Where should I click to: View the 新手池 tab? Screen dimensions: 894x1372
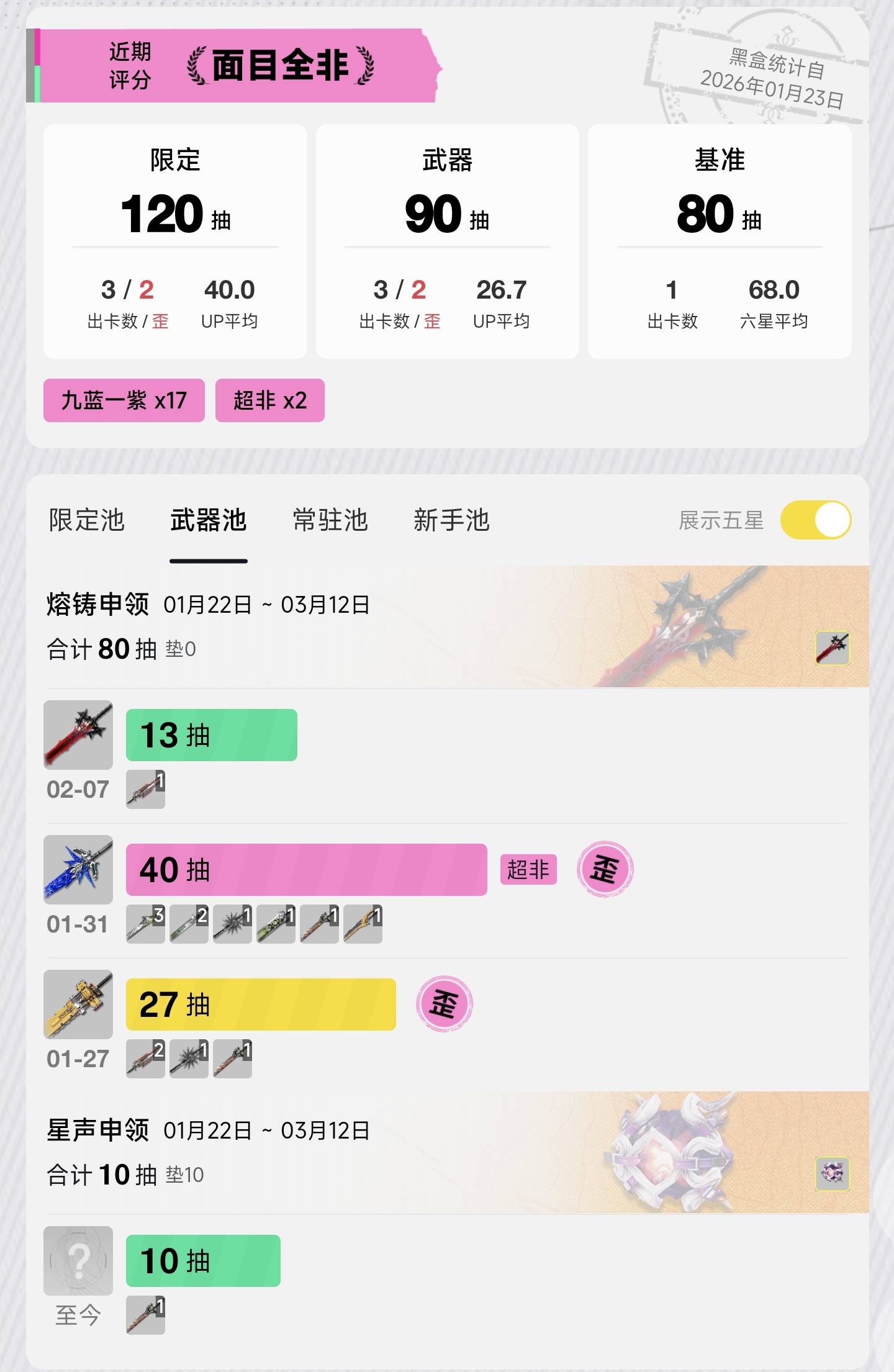pyautogui.click(x=451, y=520)
